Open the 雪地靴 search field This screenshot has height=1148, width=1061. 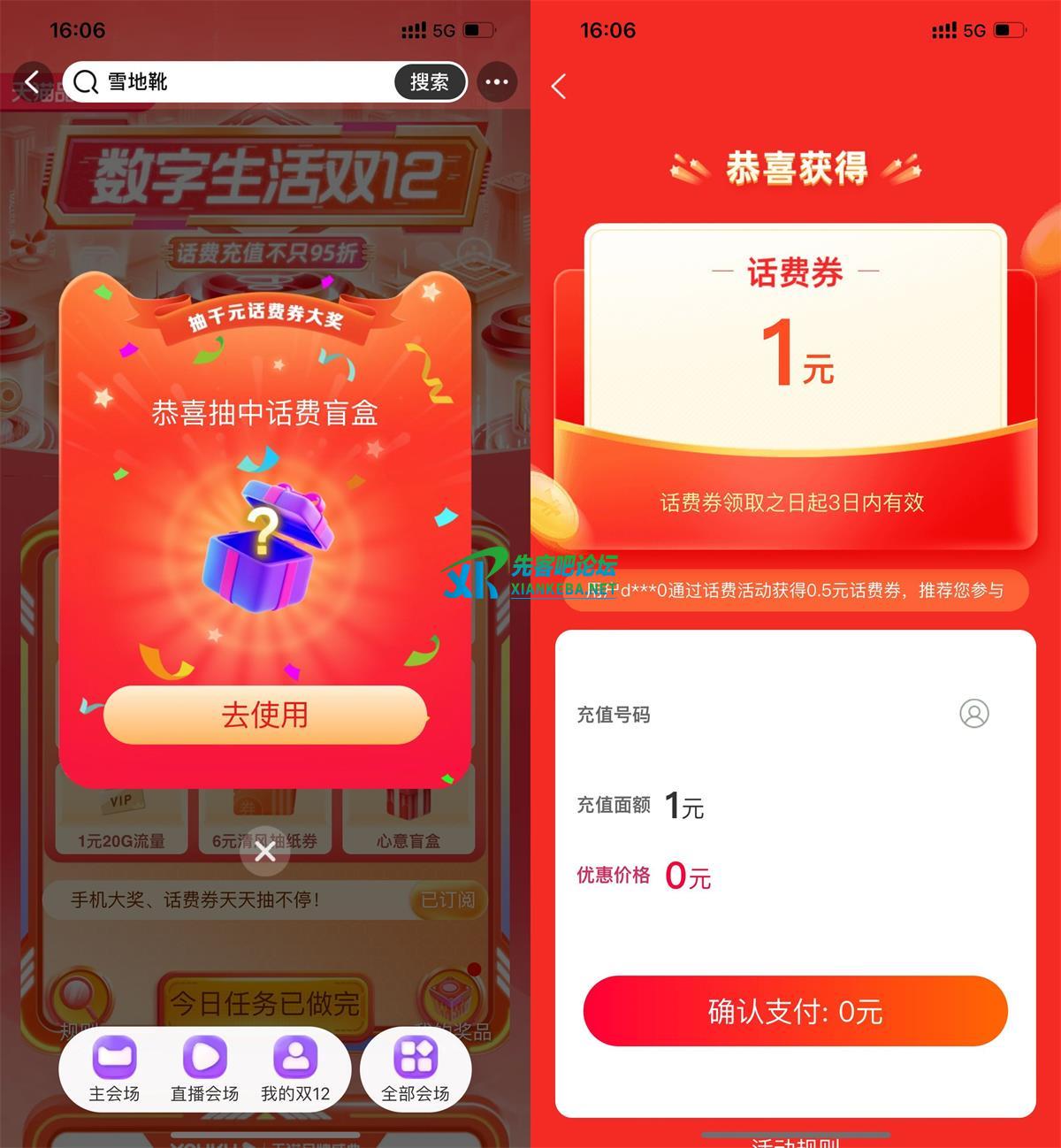pos(239,82)
